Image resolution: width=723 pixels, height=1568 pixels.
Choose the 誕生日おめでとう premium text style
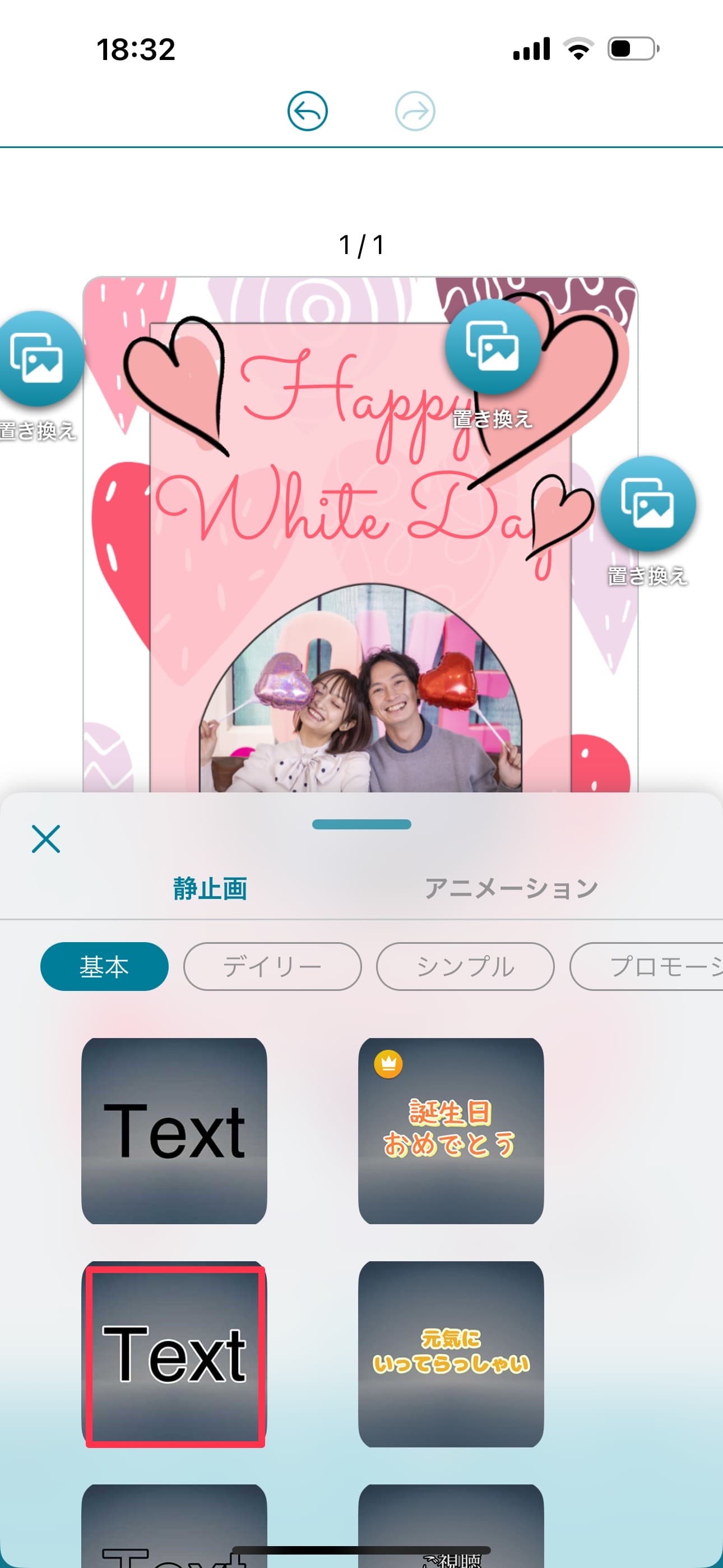pos(451,1131)
